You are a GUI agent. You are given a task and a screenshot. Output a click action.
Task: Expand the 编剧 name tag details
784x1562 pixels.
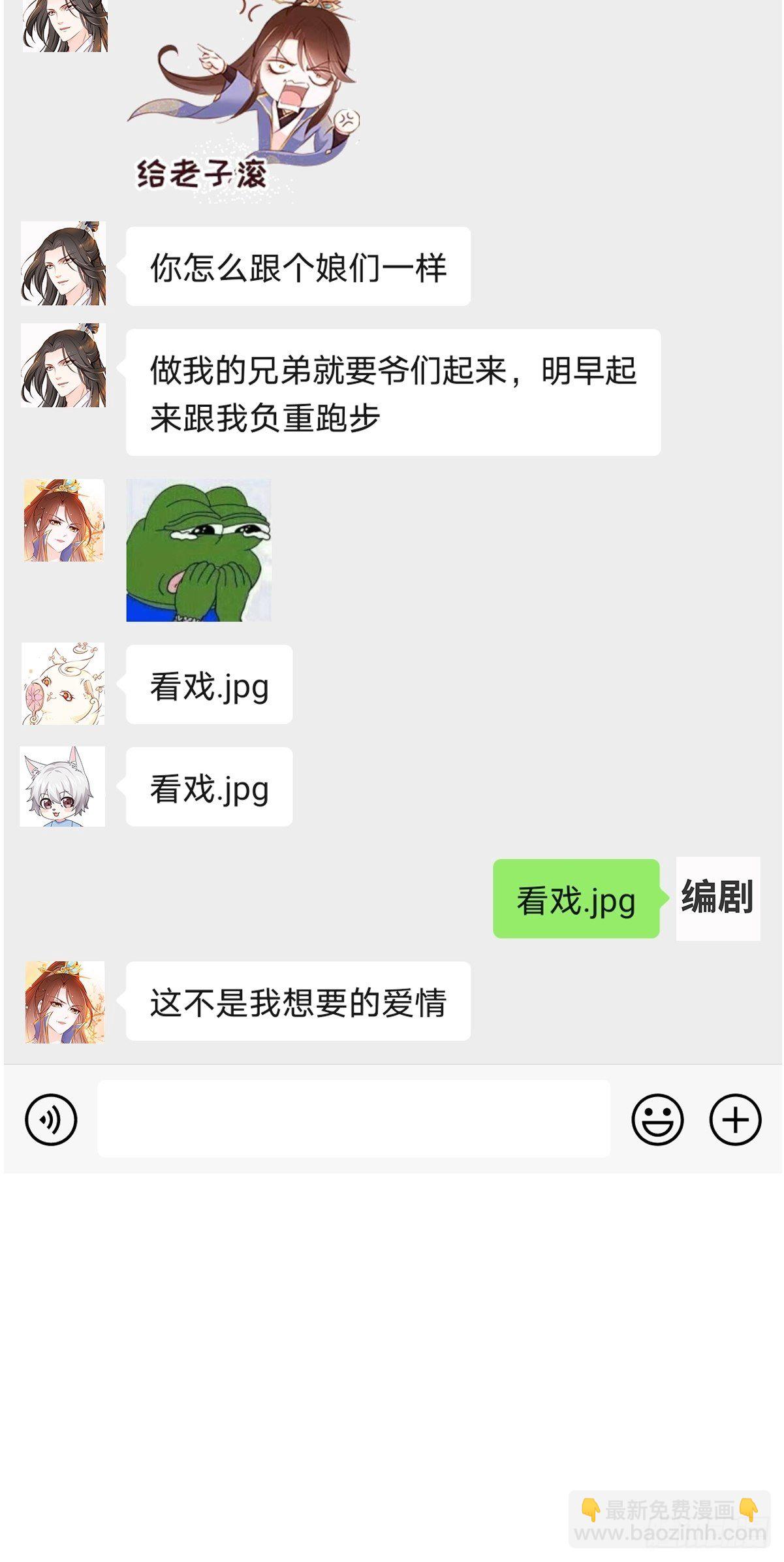pos(717,901)
